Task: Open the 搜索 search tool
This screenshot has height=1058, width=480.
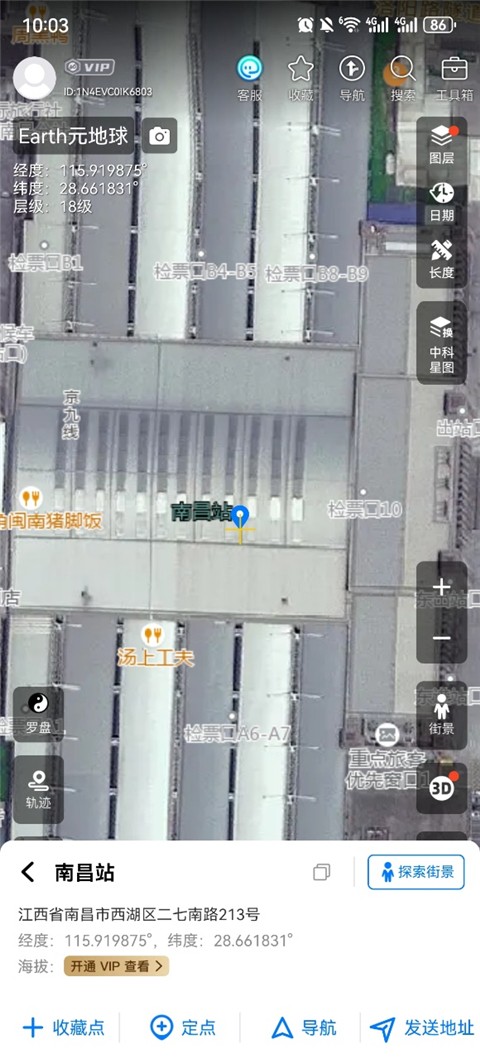Action: click(403, 78)
